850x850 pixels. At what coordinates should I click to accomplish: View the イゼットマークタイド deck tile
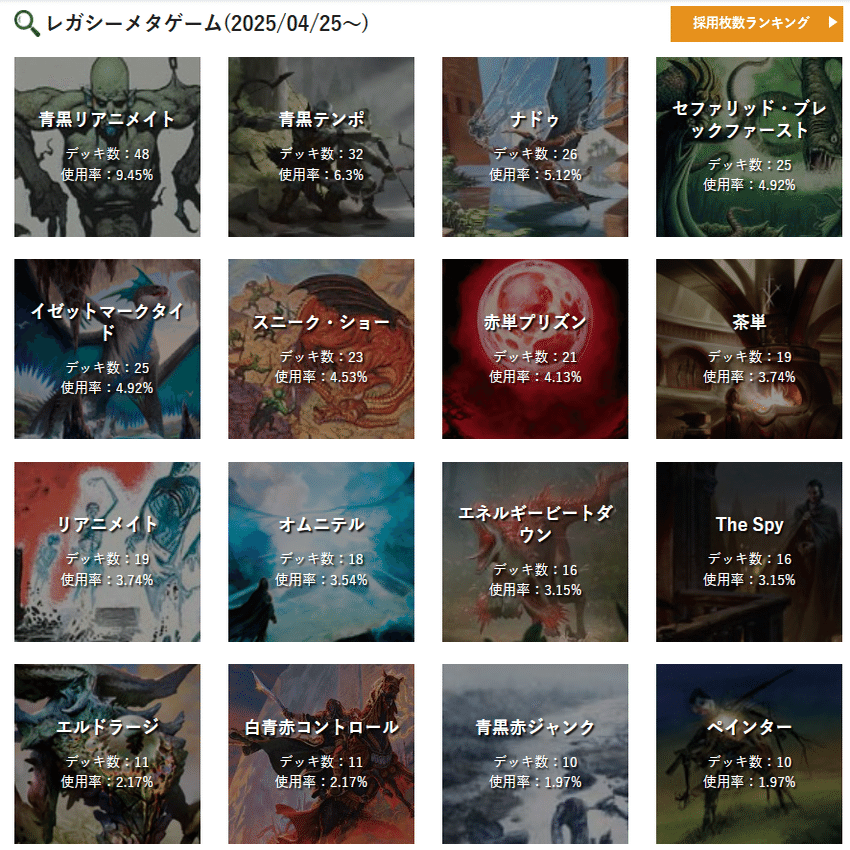point(107,349)
